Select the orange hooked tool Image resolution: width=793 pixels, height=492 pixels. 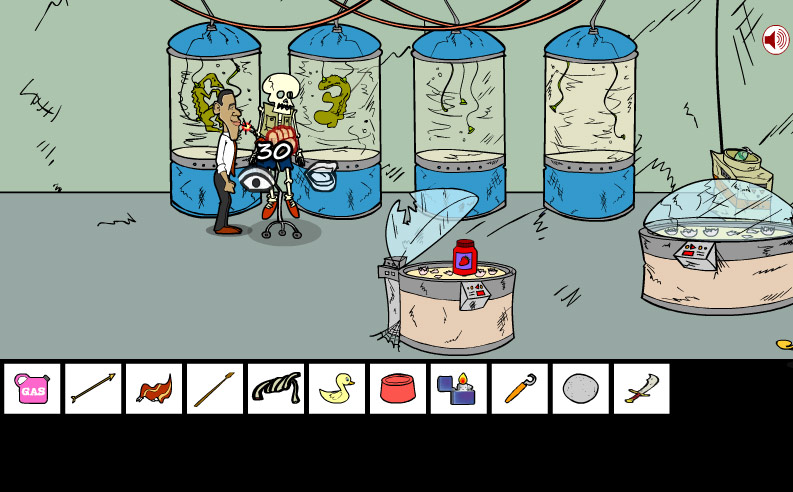tap(520, 389)
